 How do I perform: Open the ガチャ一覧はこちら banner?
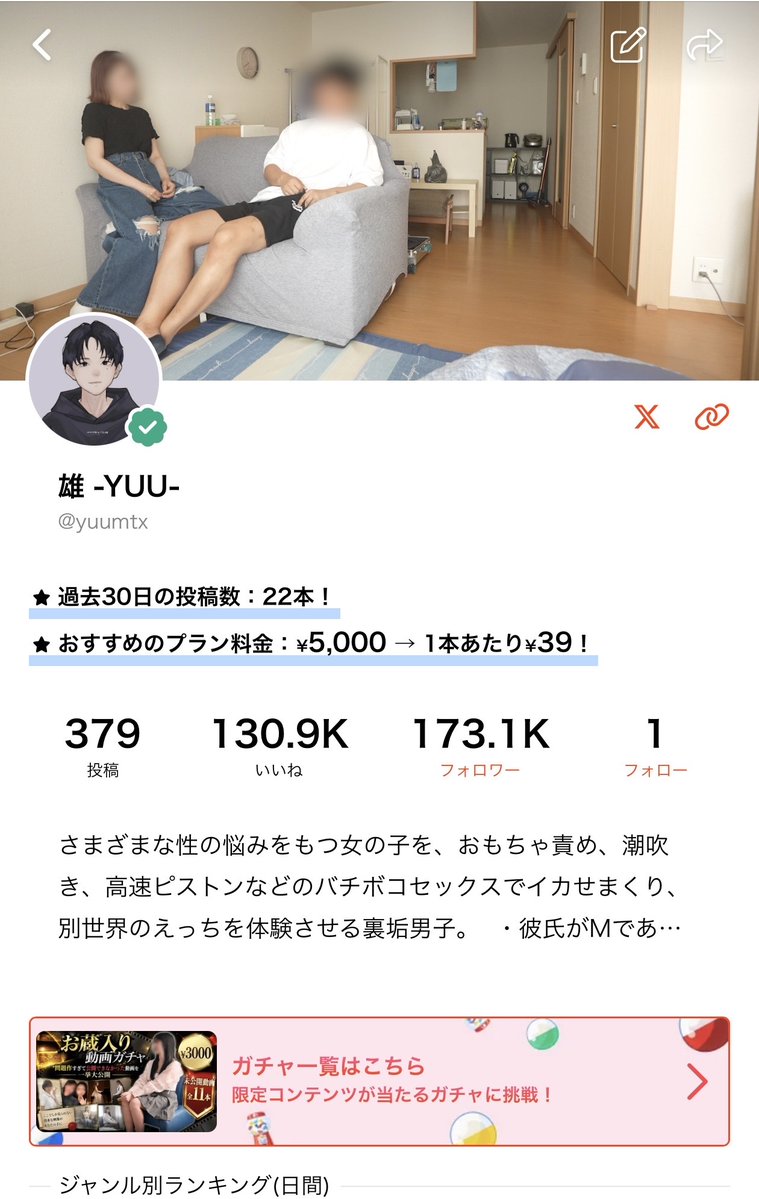(379, 1080)
